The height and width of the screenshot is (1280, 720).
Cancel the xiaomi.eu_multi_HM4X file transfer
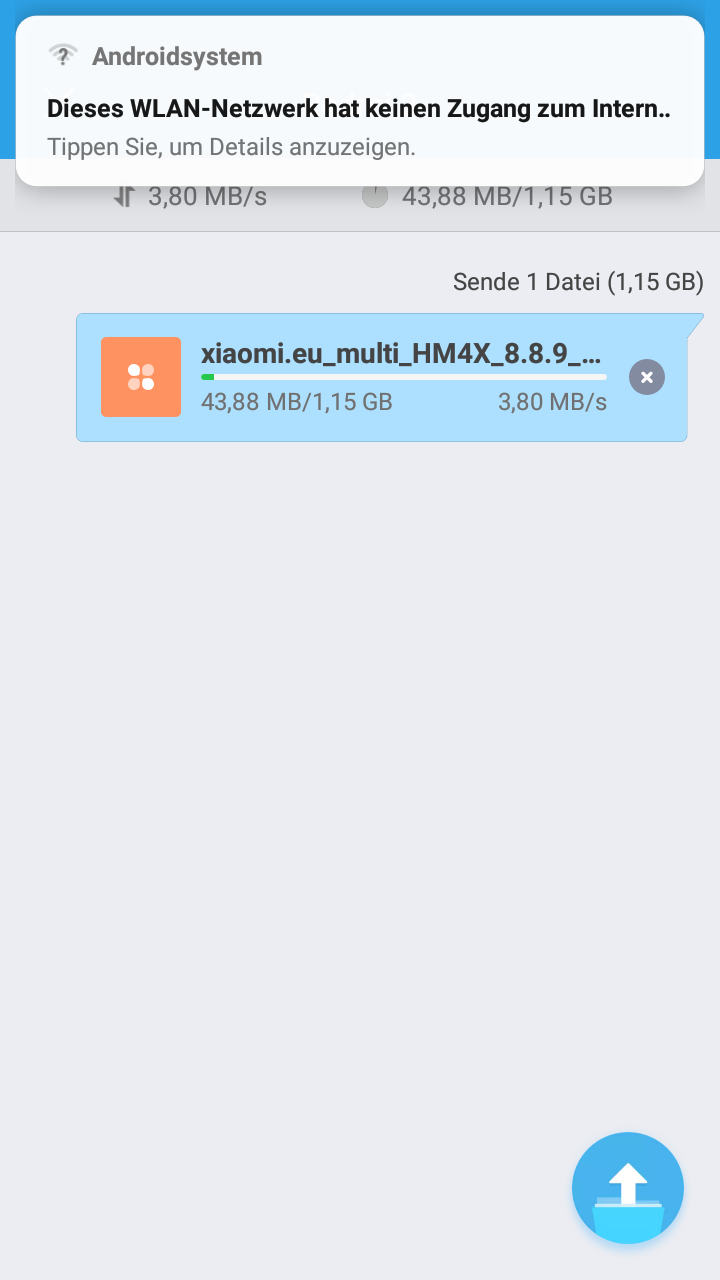[647, 377]
